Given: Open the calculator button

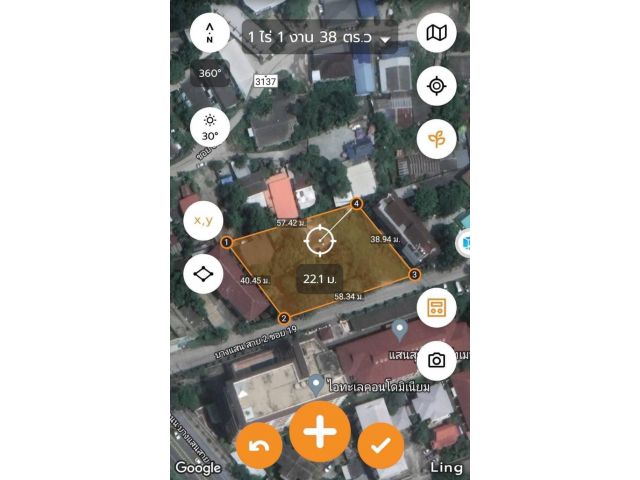Looking at the screenshot, I should [436, 307].
